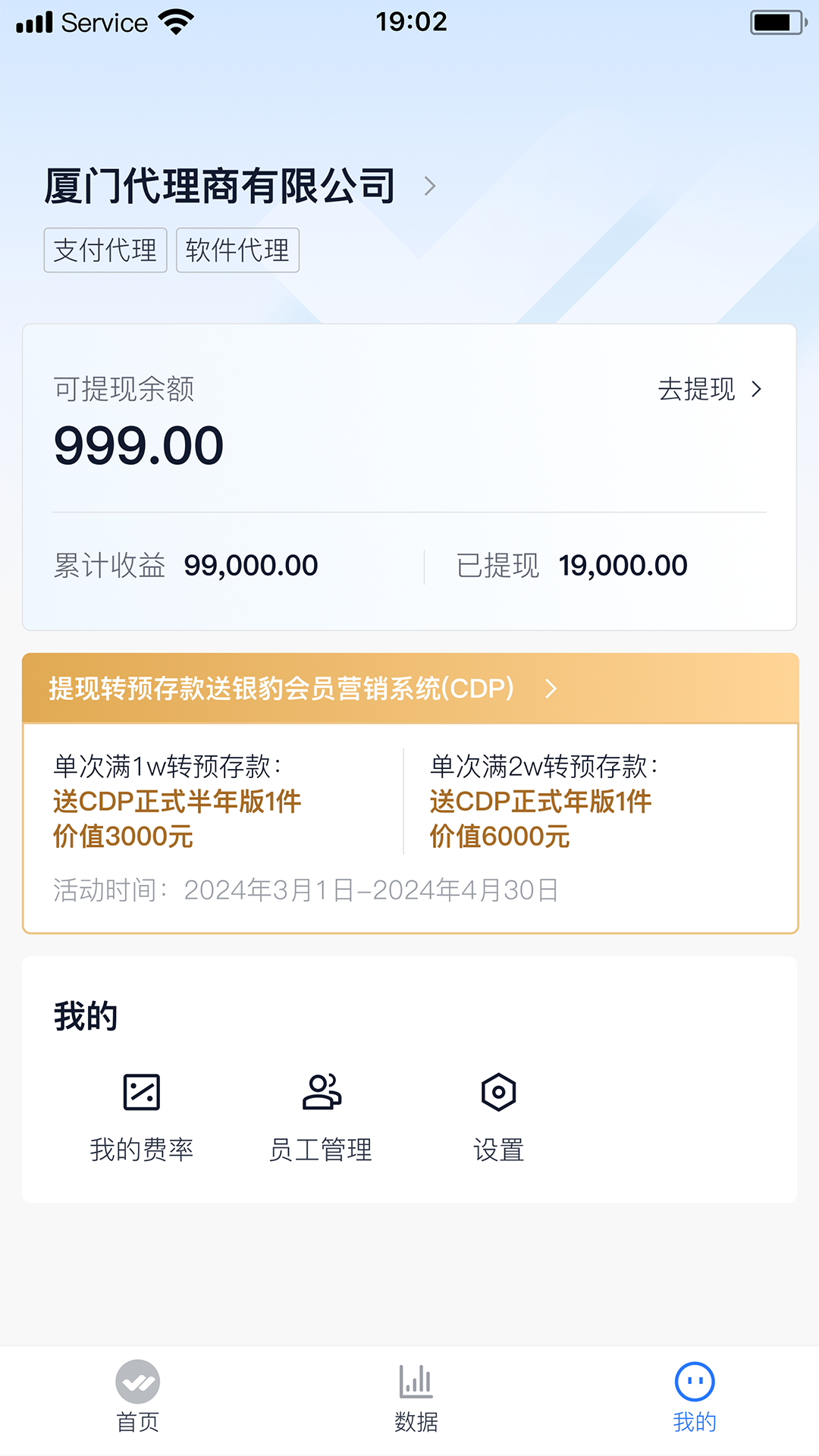Viewport: 819px width, 1456px height.
Task: Tap the 去提现 withdraw link
Action: (x=695, y=390)
